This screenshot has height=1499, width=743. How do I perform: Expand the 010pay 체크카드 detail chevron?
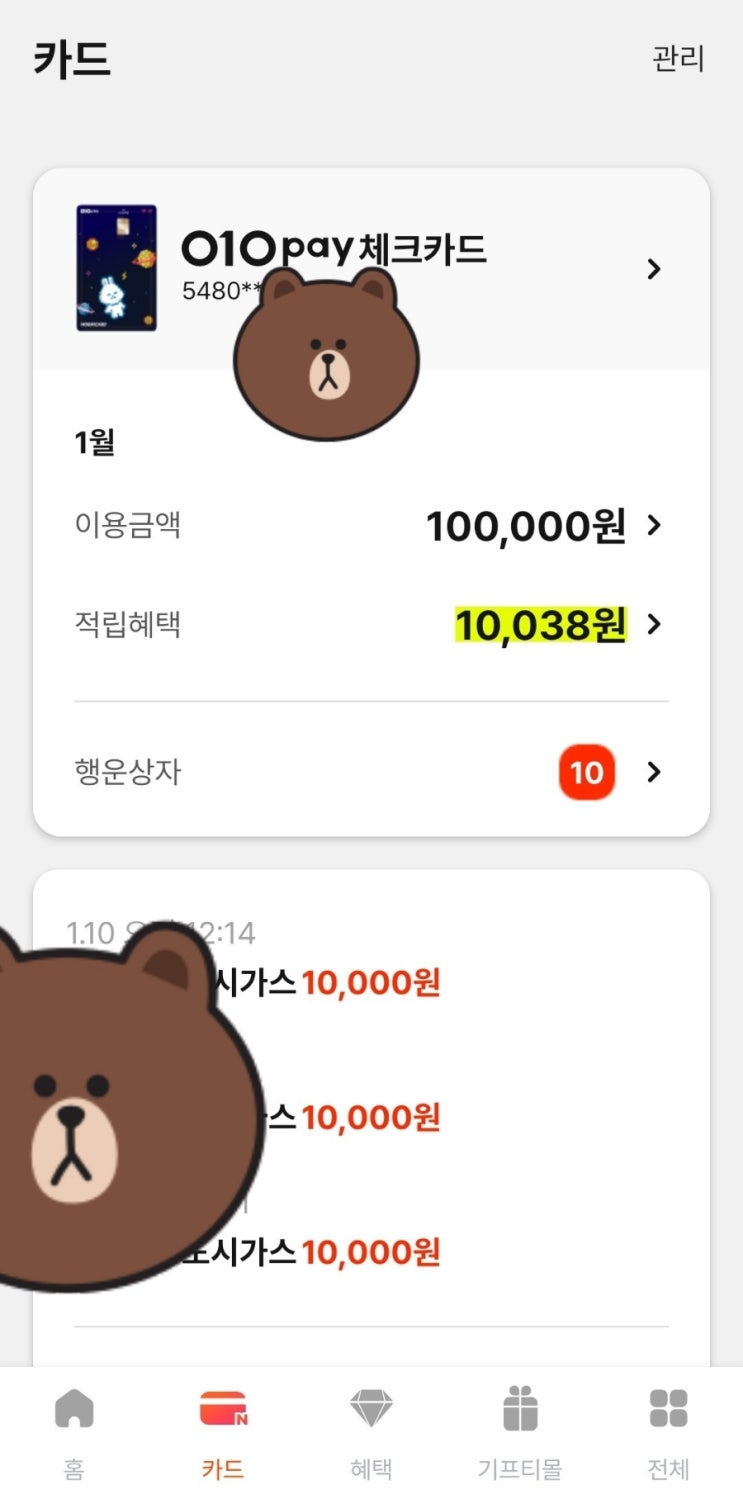pos(655,269)
